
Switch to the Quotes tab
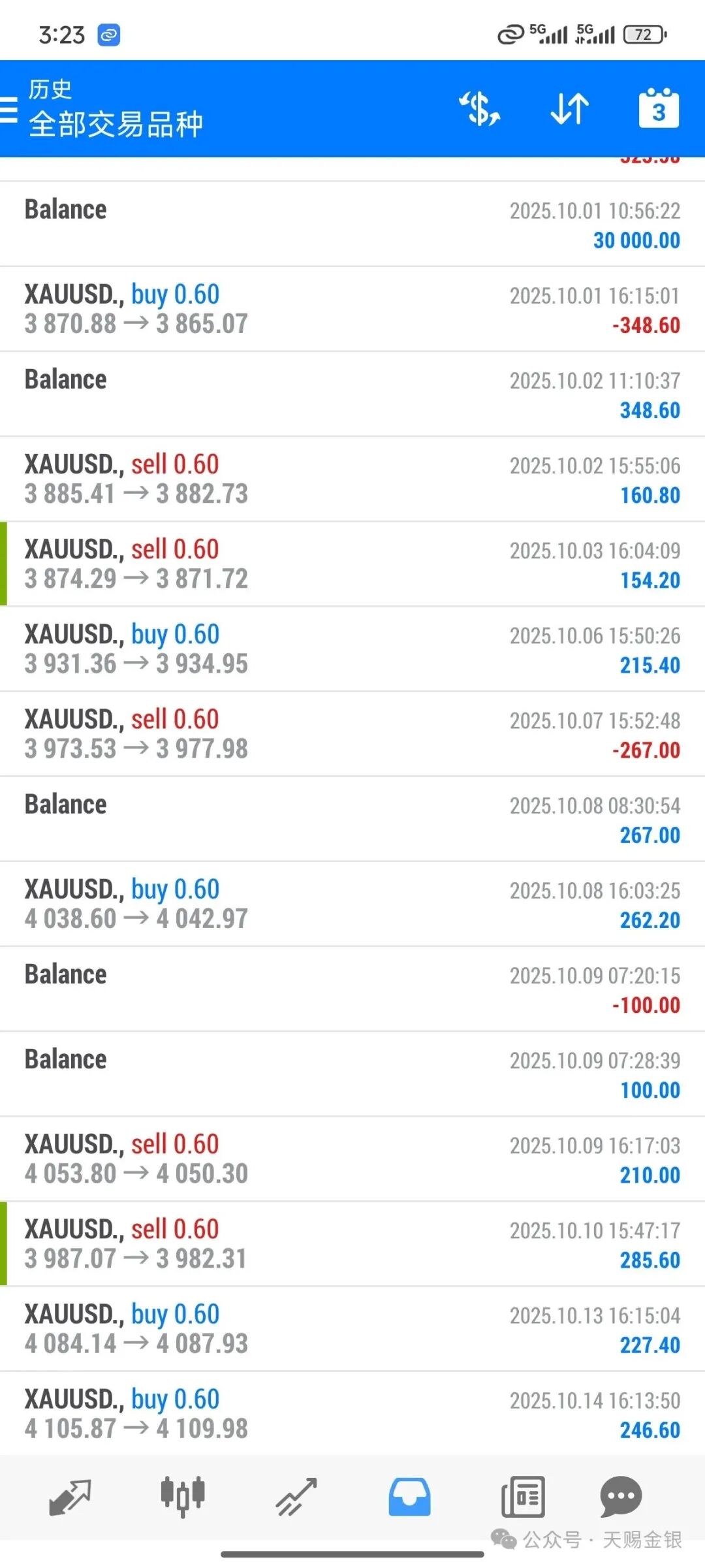point(70,1497)
